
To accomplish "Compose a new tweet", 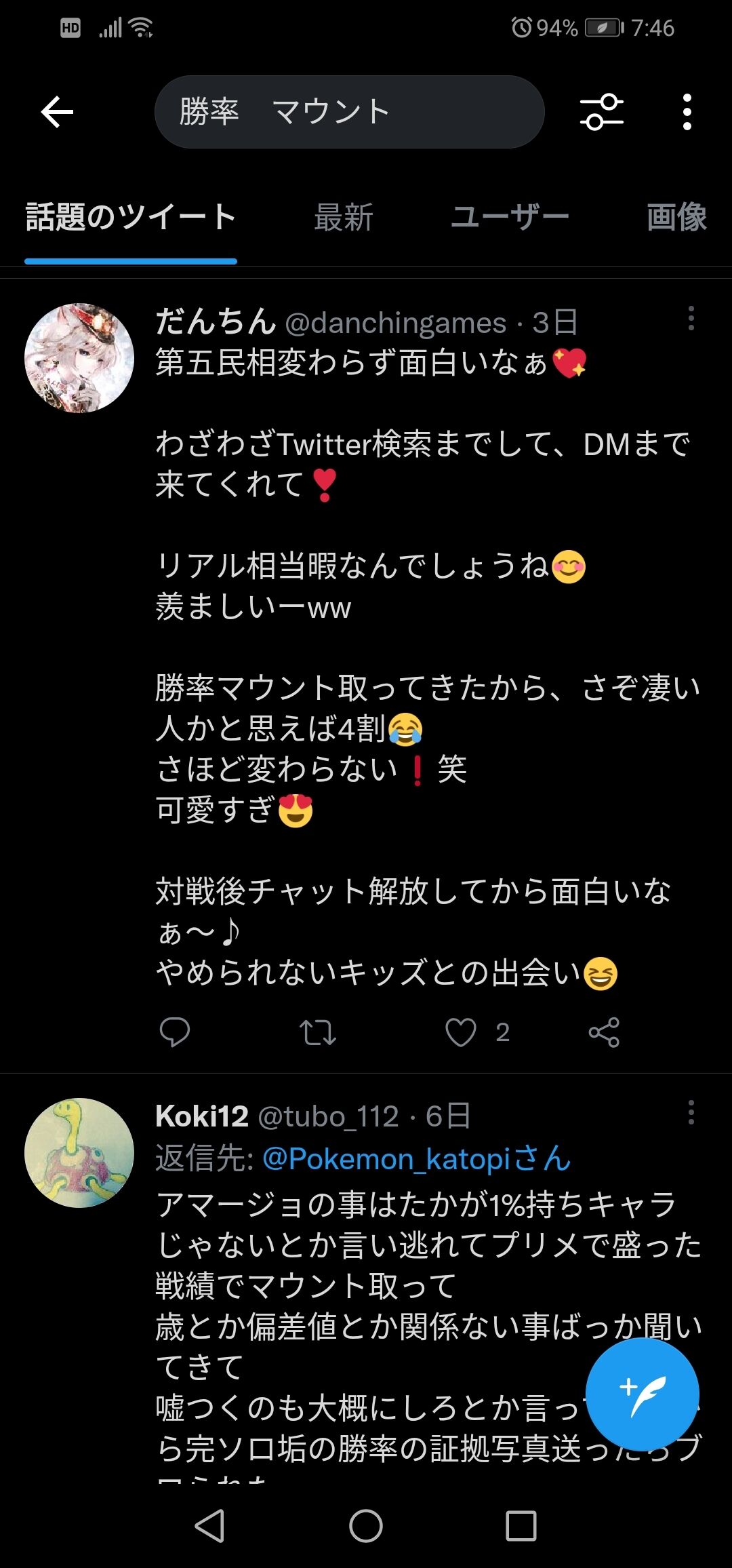I will [642, 1394].
